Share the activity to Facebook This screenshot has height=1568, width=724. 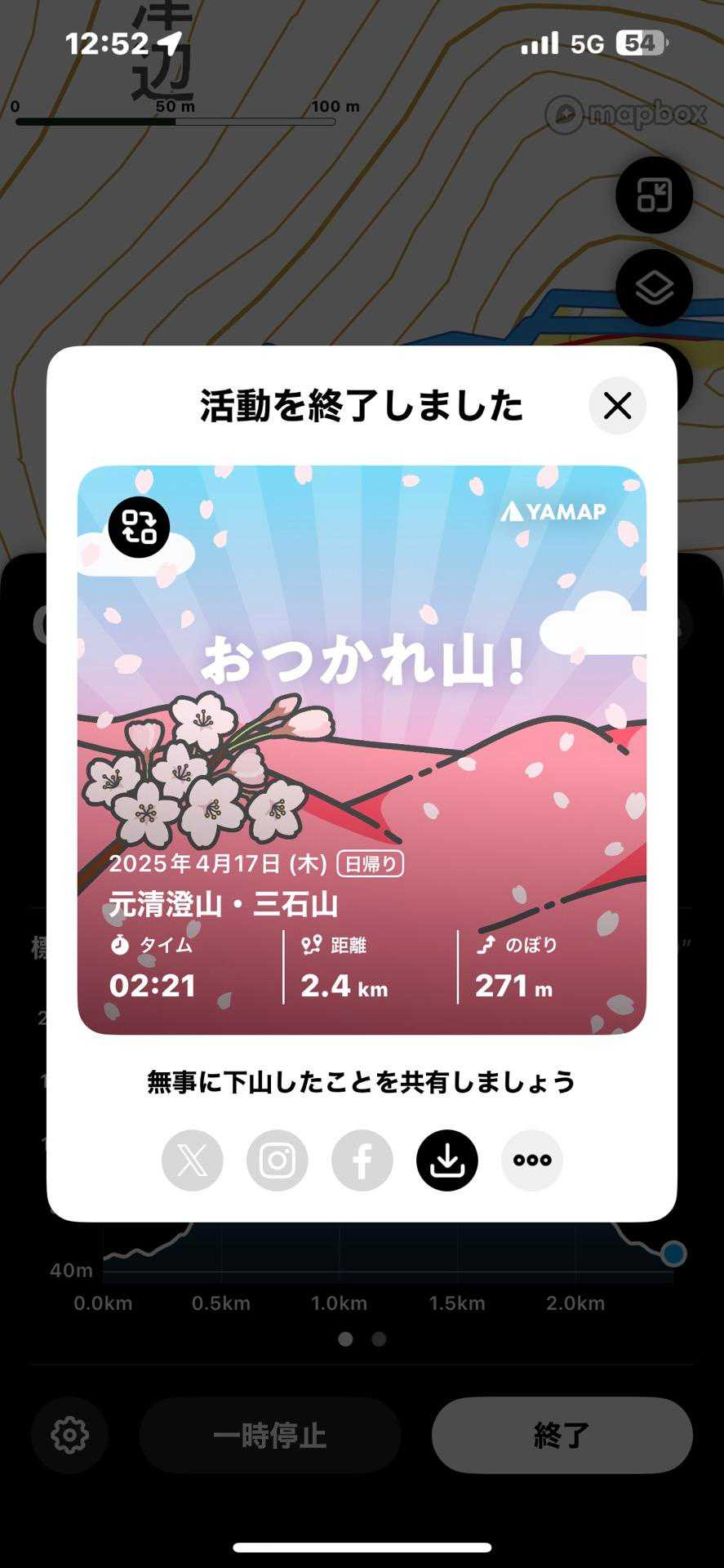[x=362, y=1160]
